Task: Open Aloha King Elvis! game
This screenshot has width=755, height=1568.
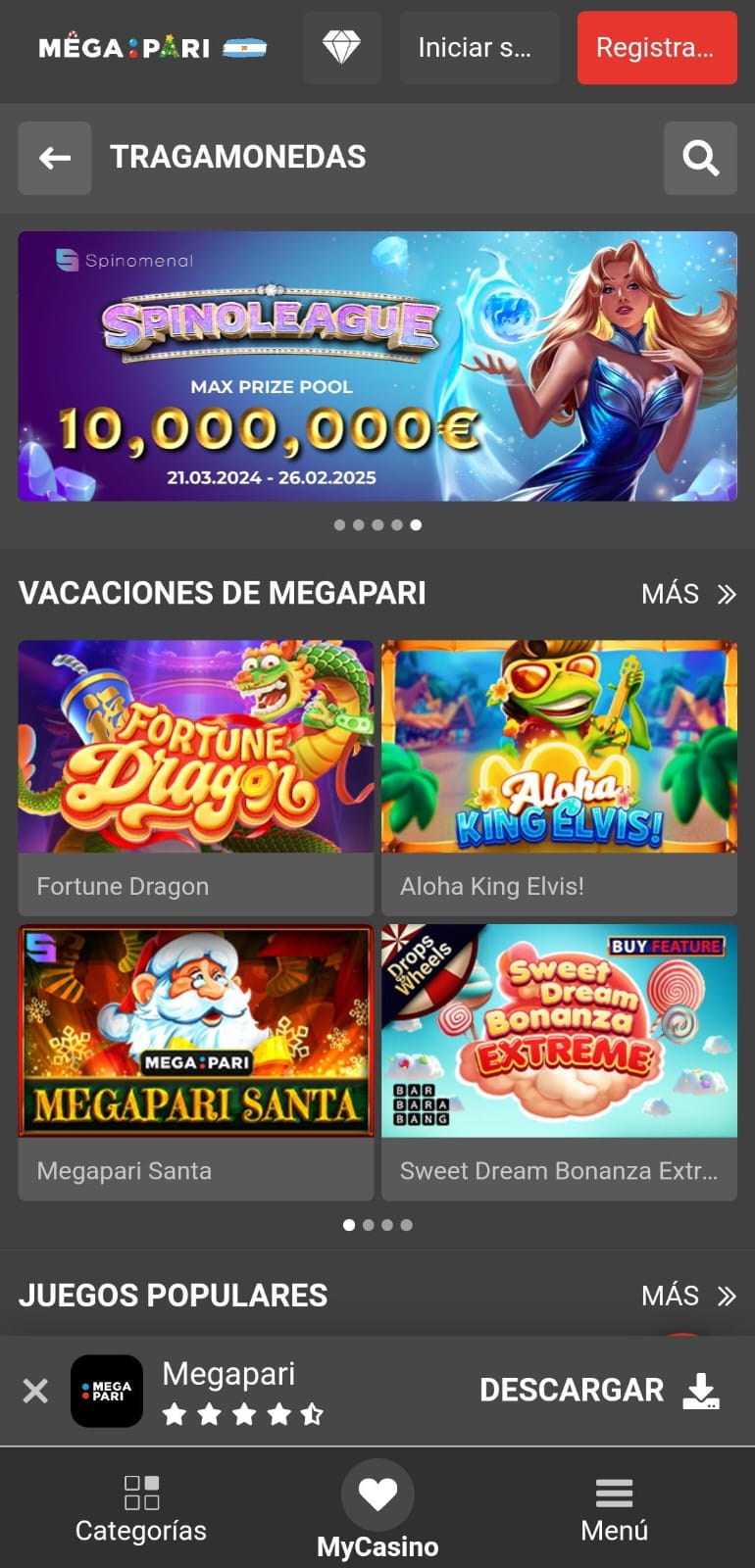Action: click(559, 748)
